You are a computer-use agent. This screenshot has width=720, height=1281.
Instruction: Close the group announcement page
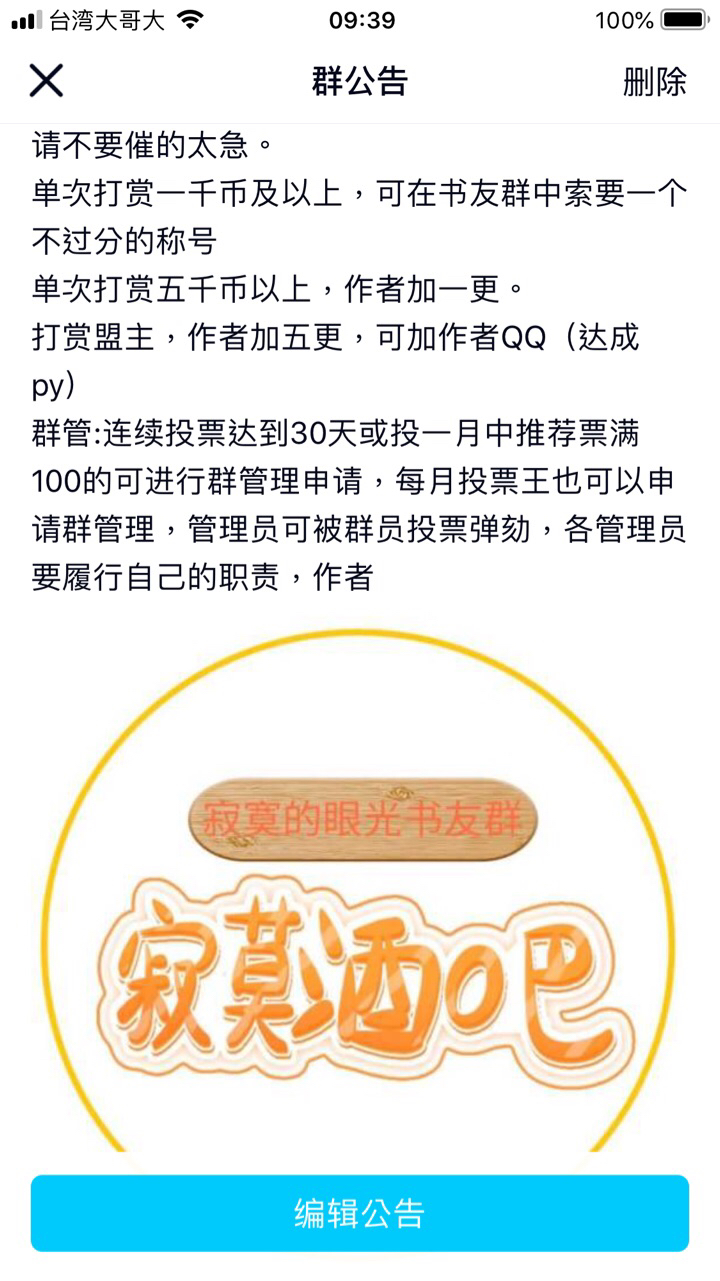click(46, 81)
